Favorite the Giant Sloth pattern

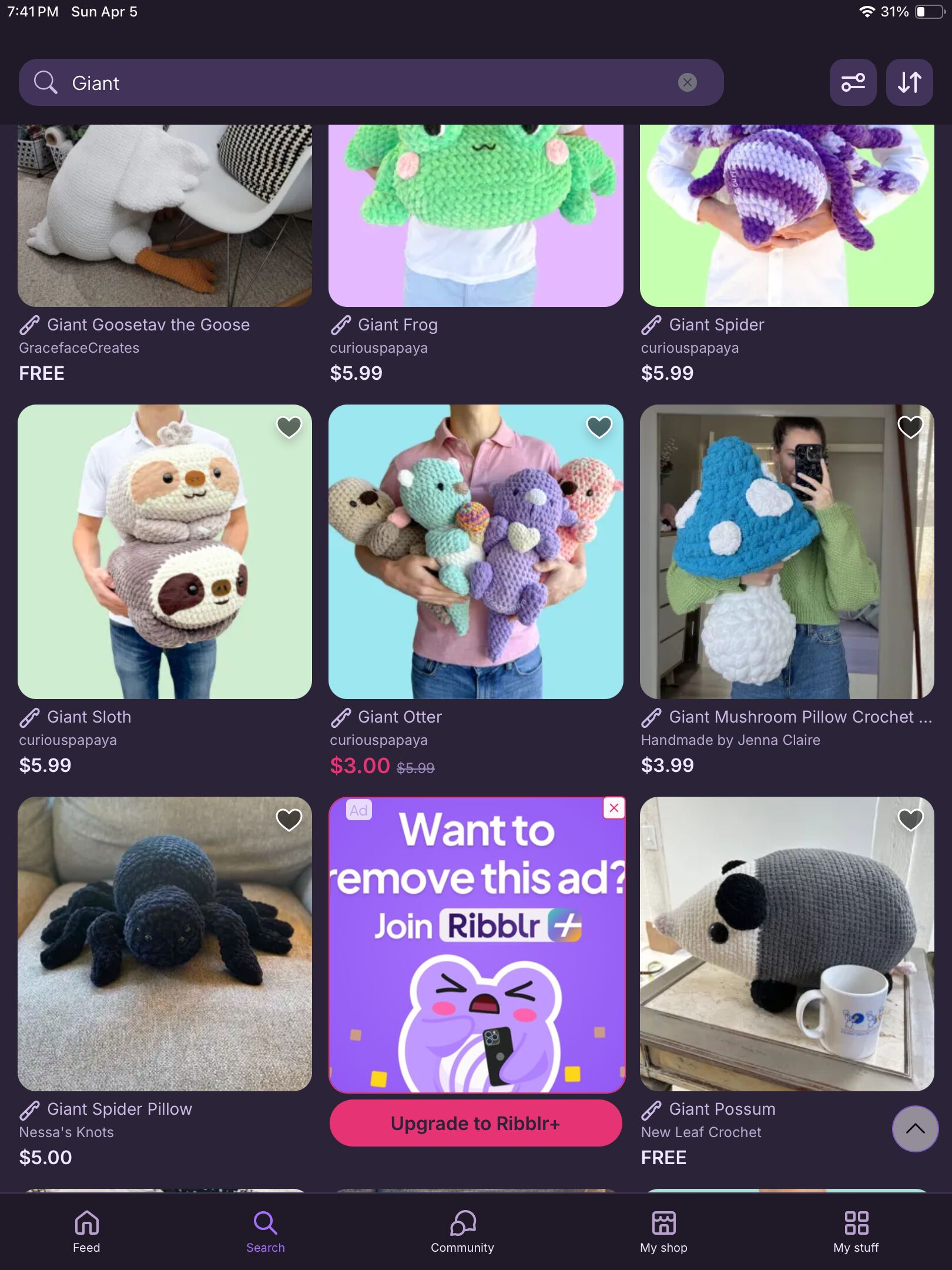point(289,427)
